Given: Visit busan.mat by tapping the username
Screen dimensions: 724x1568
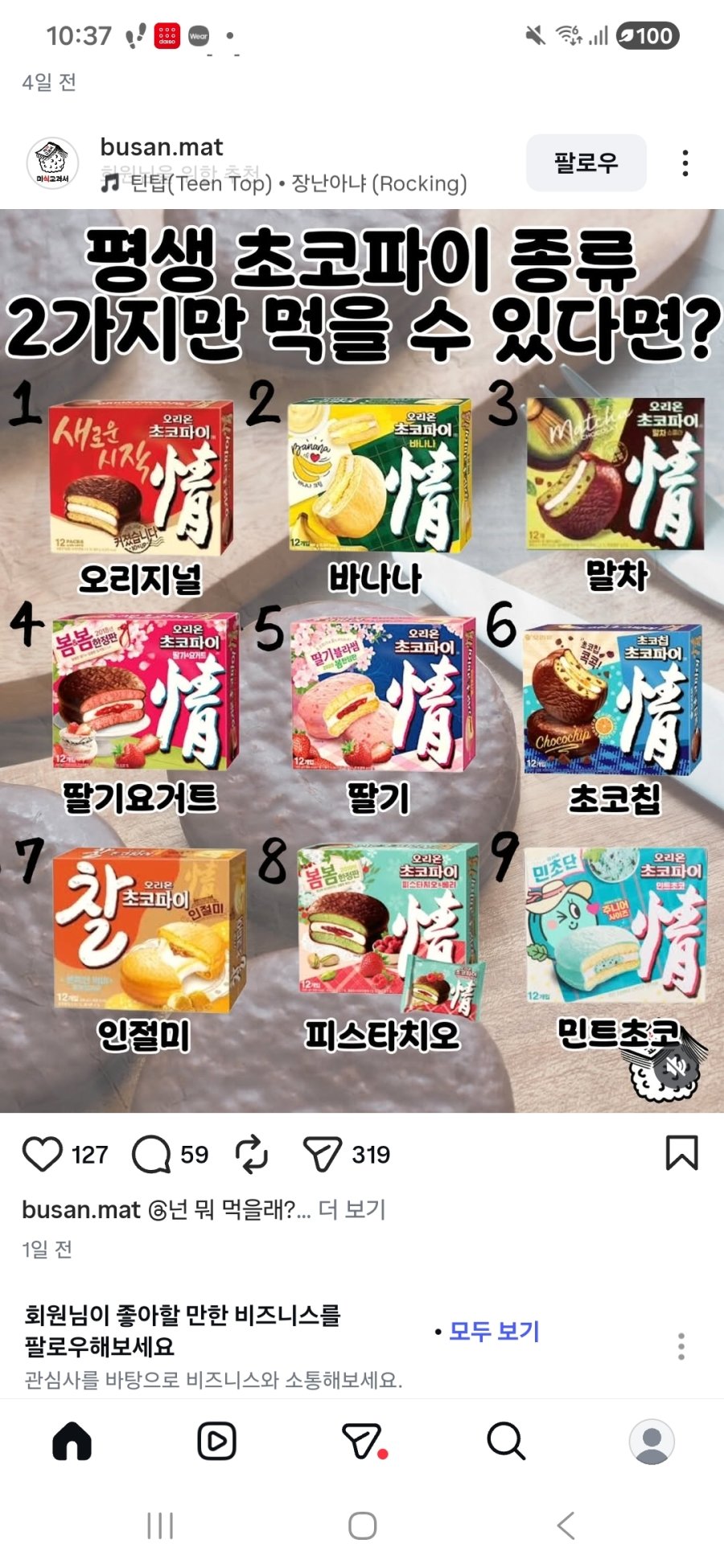Looking at the screenshot, I should point(161,146).
